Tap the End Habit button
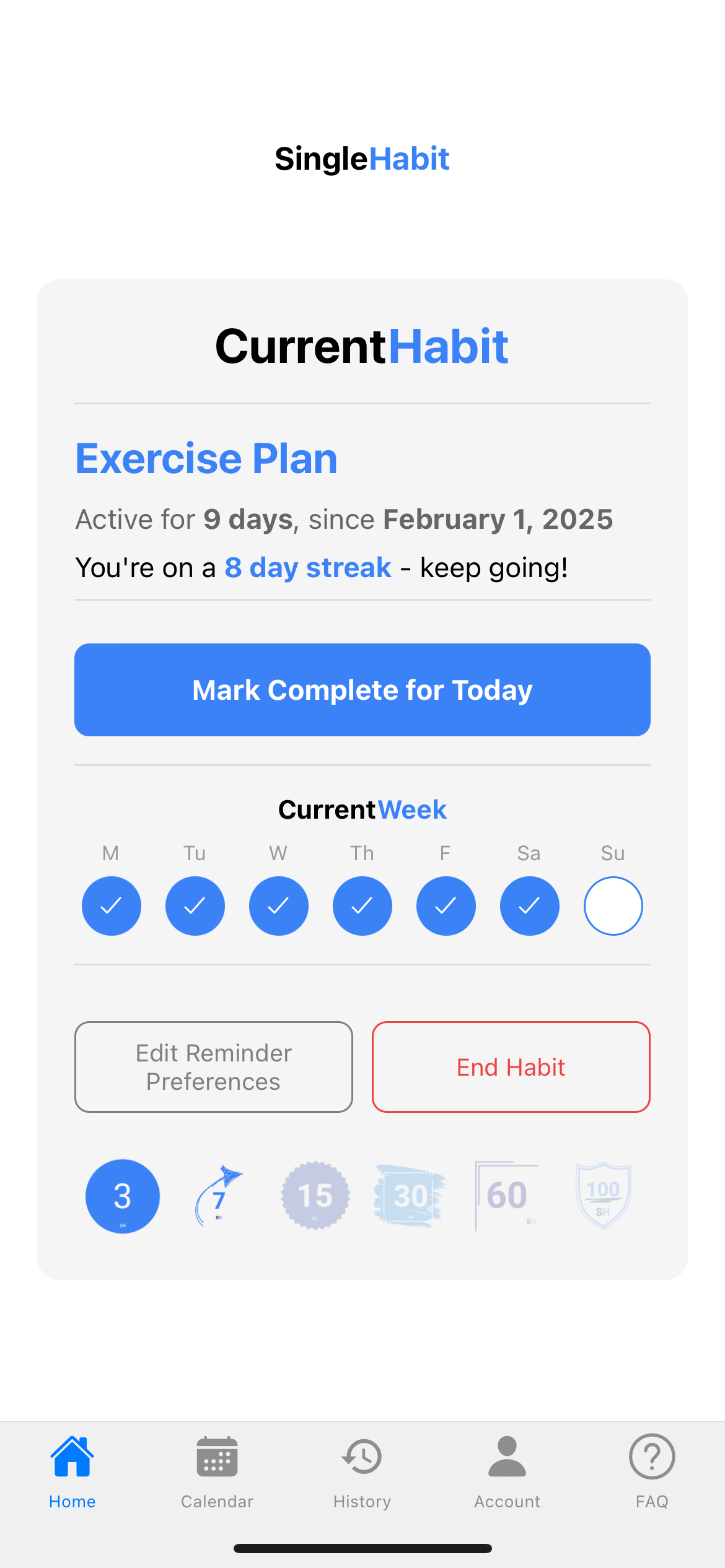 (x=511, y=1067)
